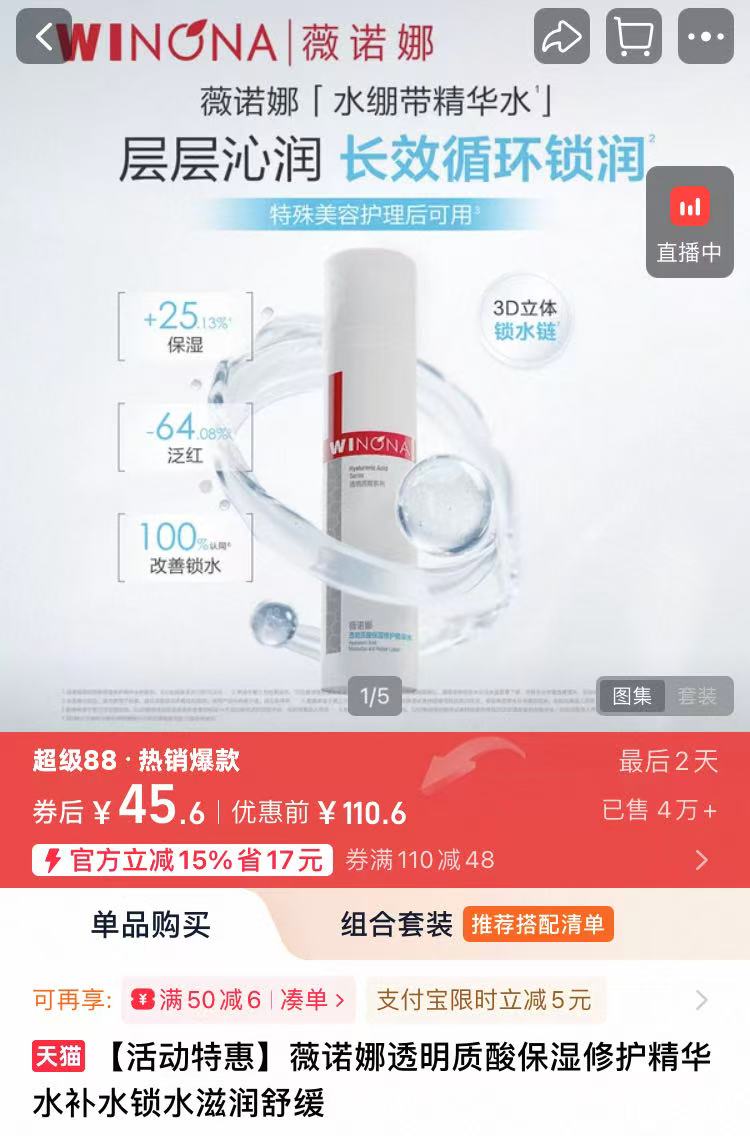Open the 推荐搭配清单 list

[538, 925]
